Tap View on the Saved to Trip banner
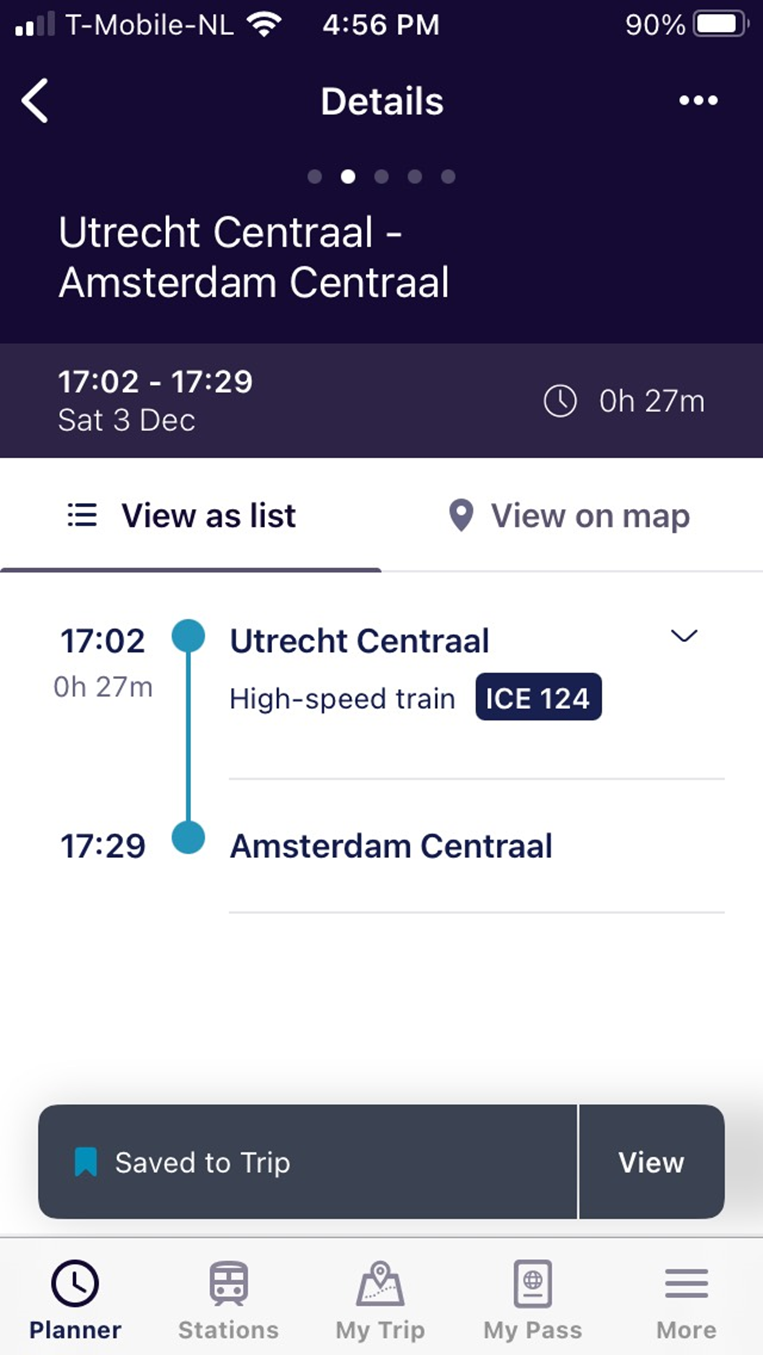This screenshot has width=763, height=1355. click(x=651, y=1162)
